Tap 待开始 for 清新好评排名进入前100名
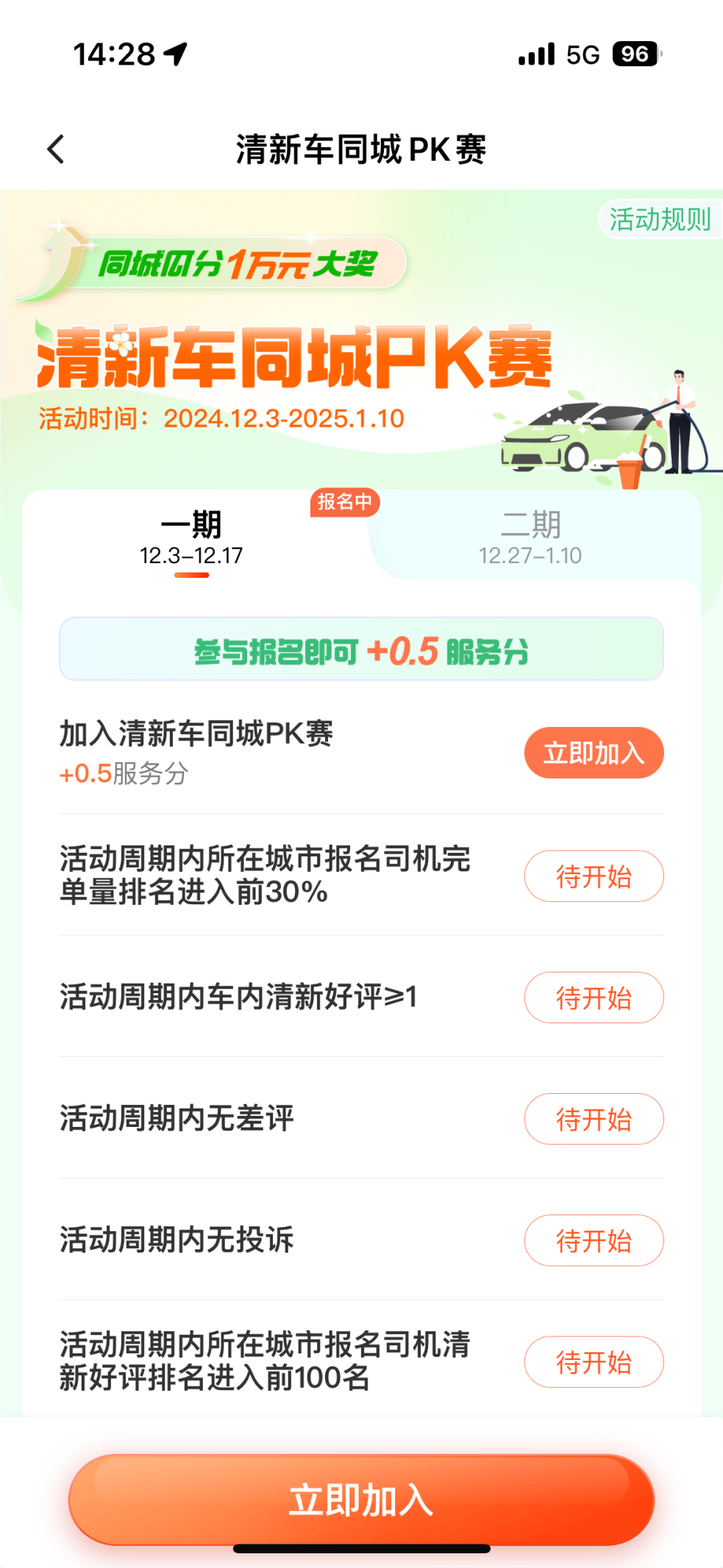The width and height of the screenshot is (723, 1568). pos(594,1361)
